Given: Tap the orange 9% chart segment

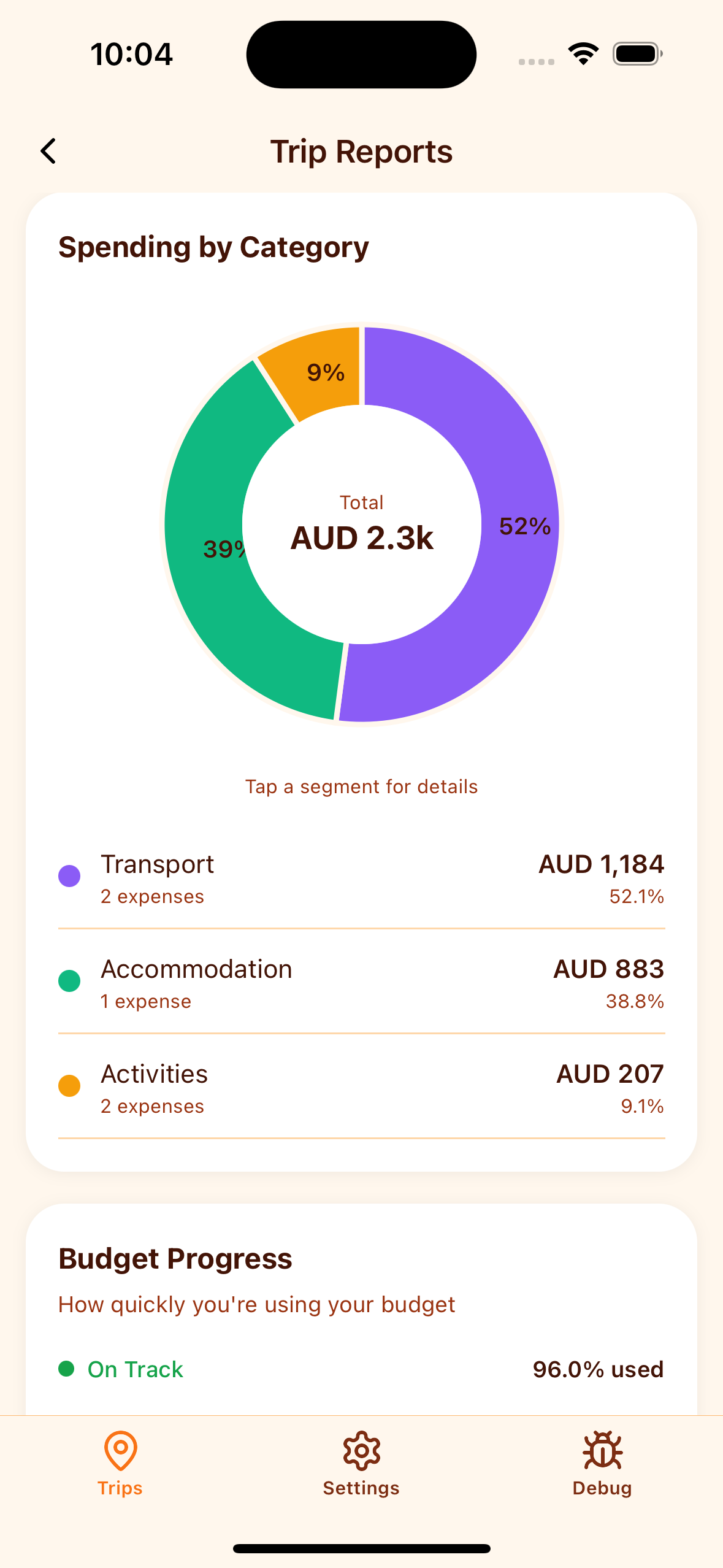Looking at the screenshot, I should (x=324, y=372).
